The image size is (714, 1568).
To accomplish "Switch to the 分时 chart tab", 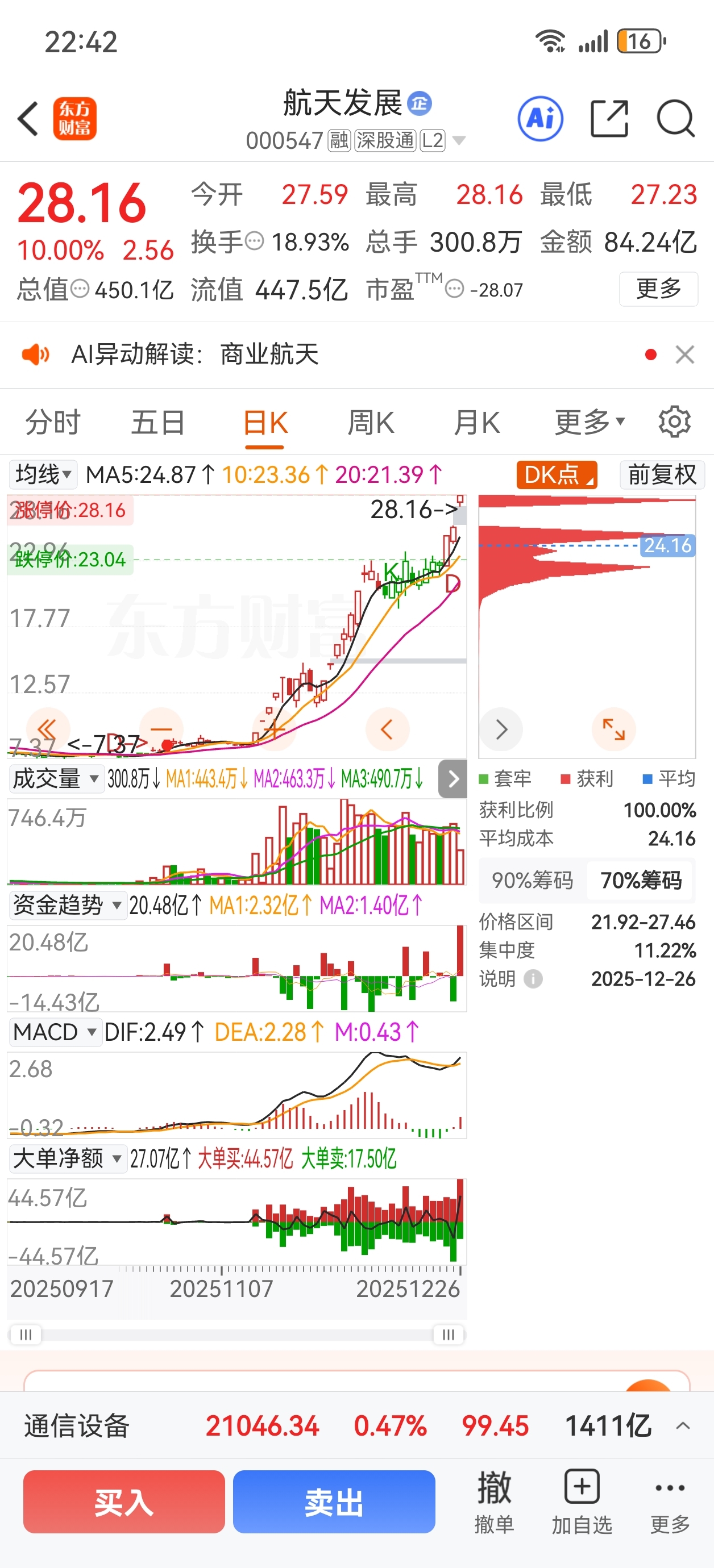I will tap(52, 423).
